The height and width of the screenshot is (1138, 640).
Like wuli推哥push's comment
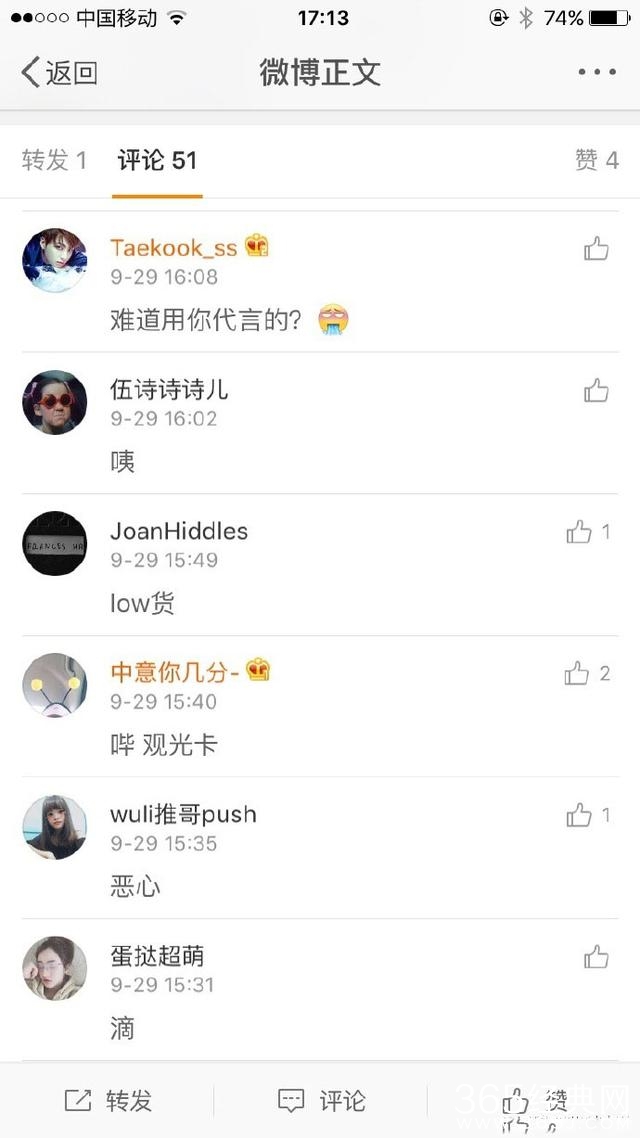click(x=580, y=816)
